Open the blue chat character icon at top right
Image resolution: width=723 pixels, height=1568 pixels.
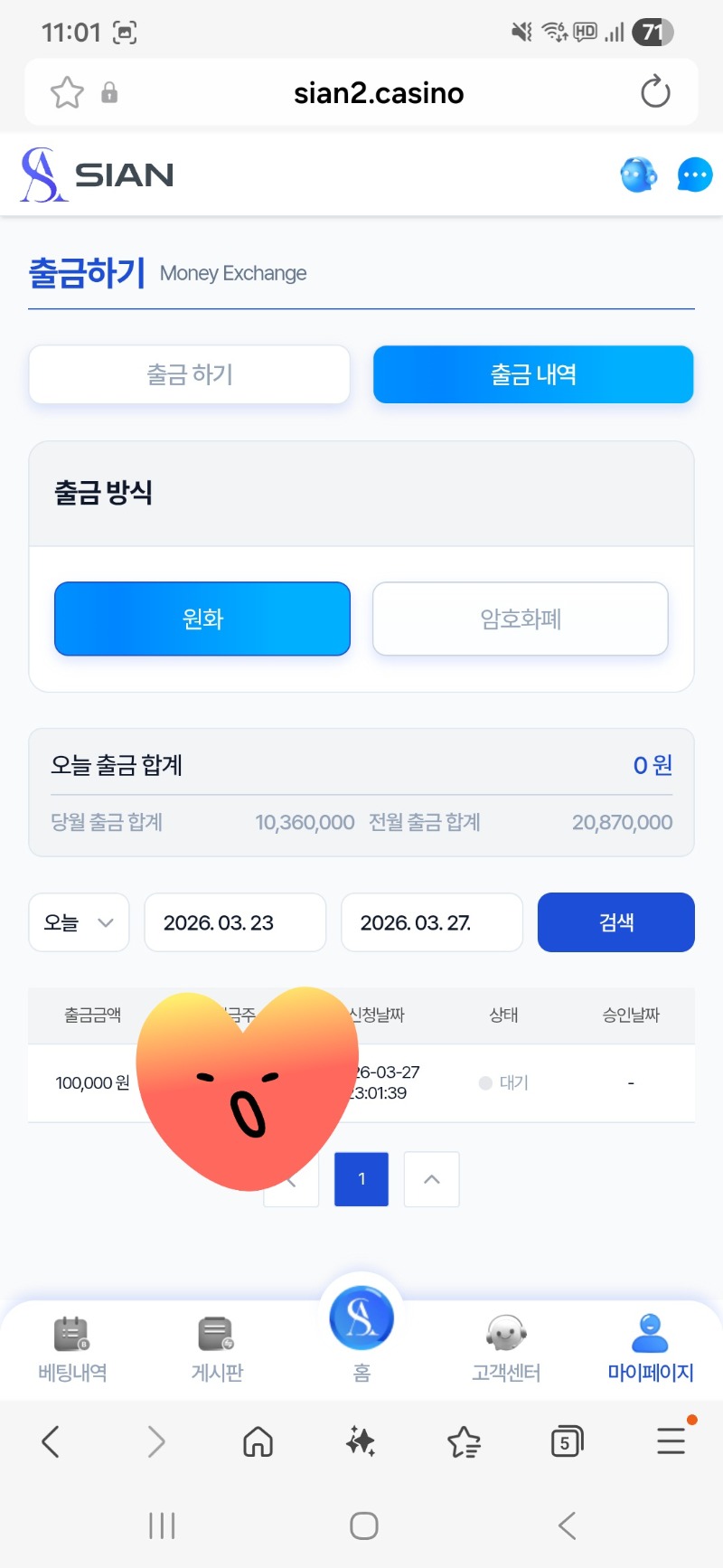coord(638,174)
